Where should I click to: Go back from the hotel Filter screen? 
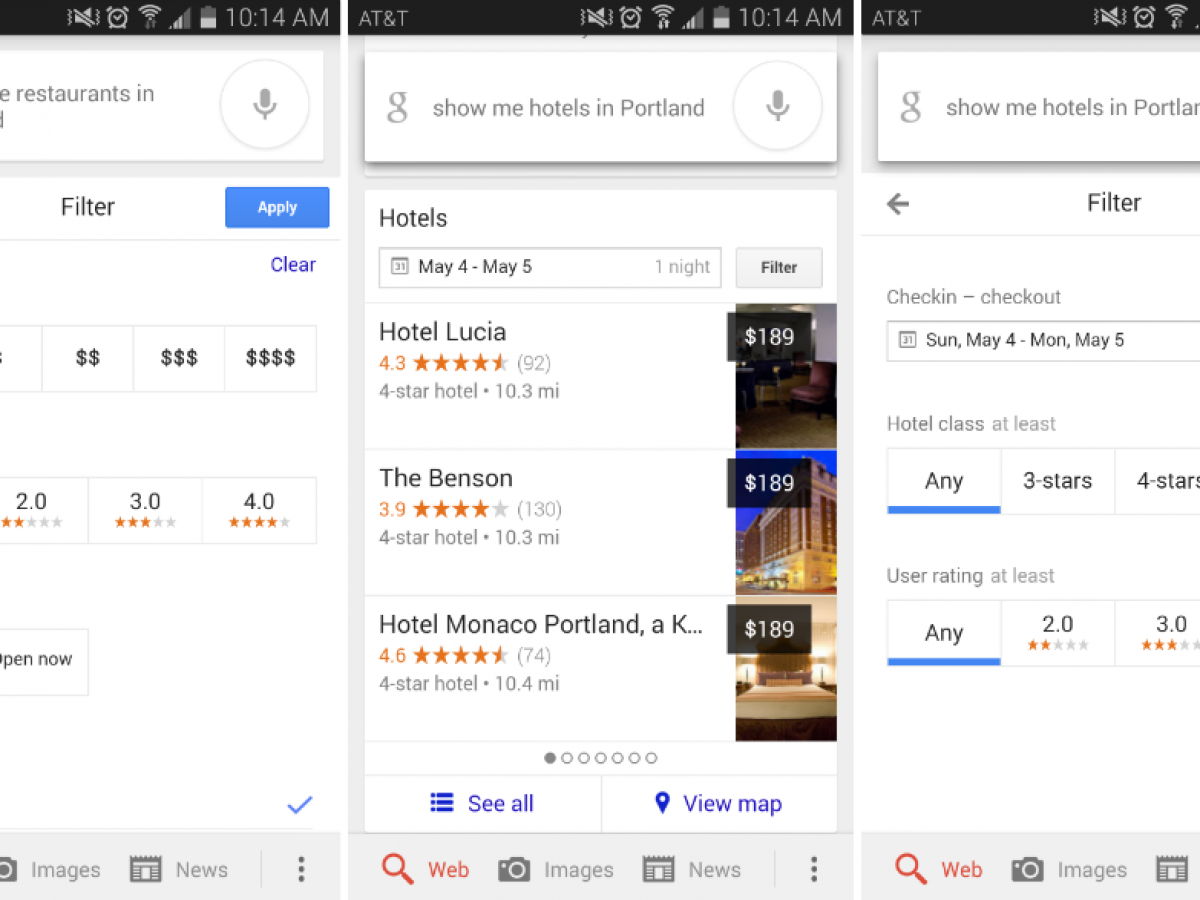click(898, 204)
